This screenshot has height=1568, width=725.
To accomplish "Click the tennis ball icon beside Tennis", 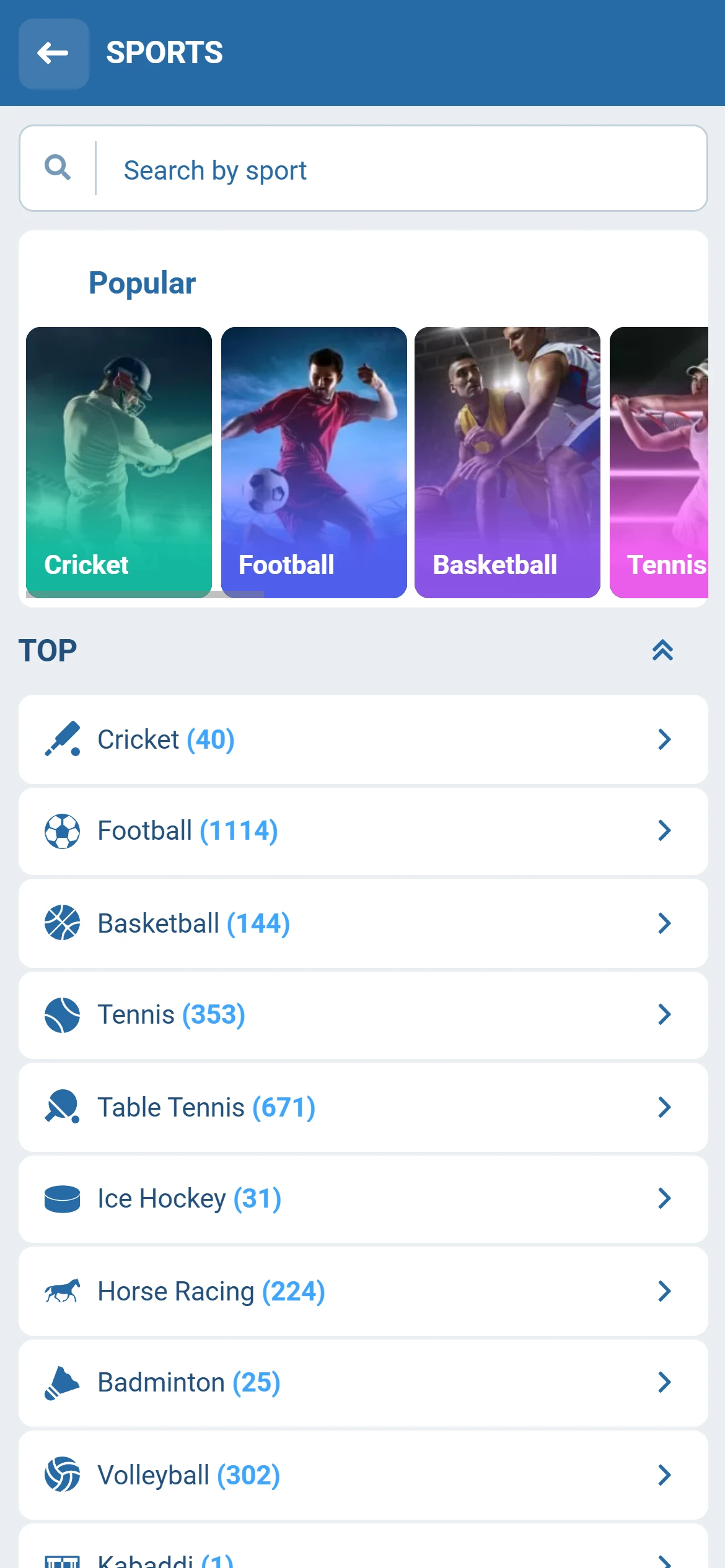I will pyautogui.click(x=62, y=1014).
